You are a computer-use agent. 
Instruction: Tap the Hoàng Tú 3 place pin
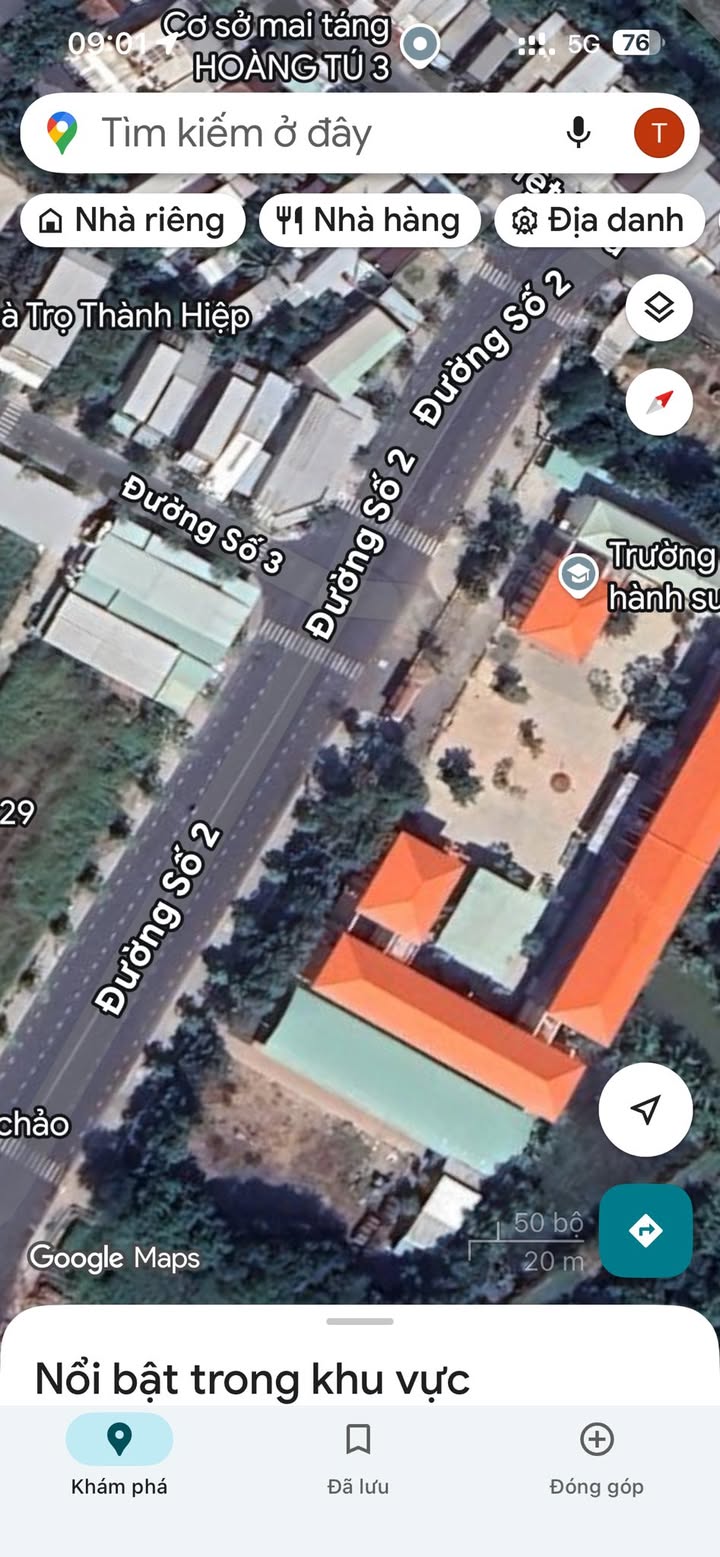pos(420,44)
